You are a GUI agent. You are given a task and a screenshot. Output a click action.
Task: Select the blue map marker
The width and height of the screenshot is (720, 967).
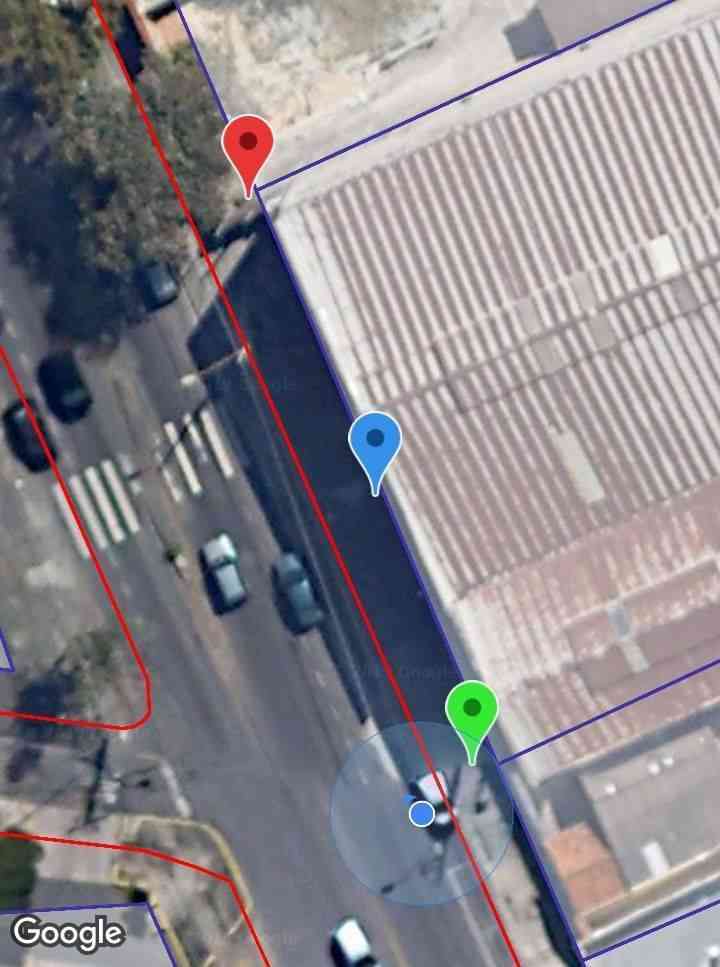(x=375, y=443)
